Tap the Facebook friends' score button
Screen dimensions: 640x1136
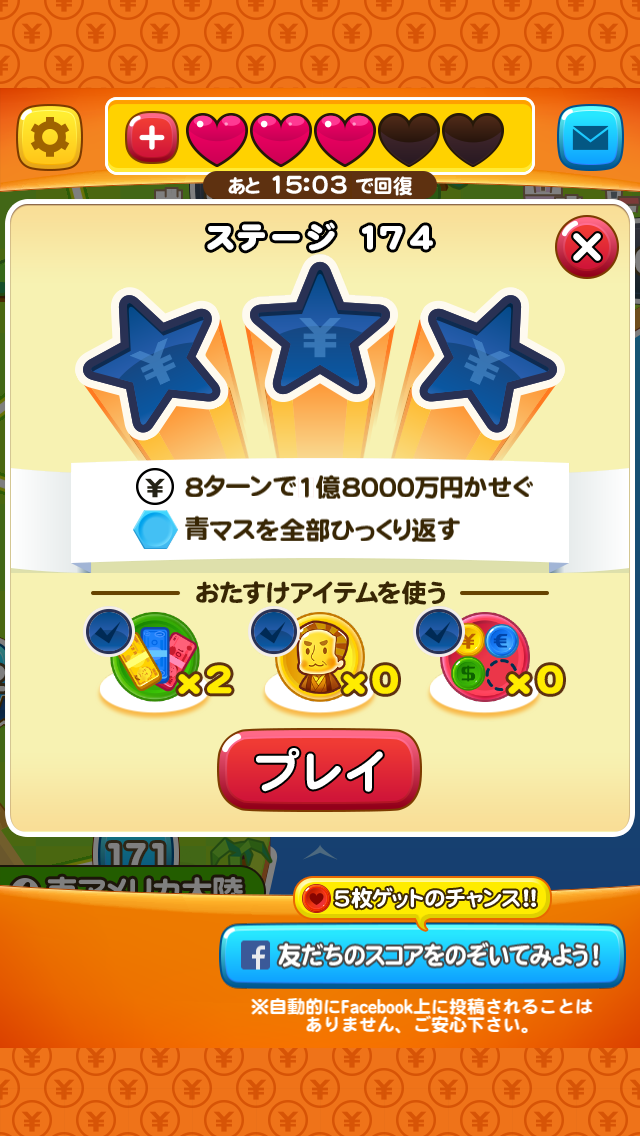[x=422, y=956]
